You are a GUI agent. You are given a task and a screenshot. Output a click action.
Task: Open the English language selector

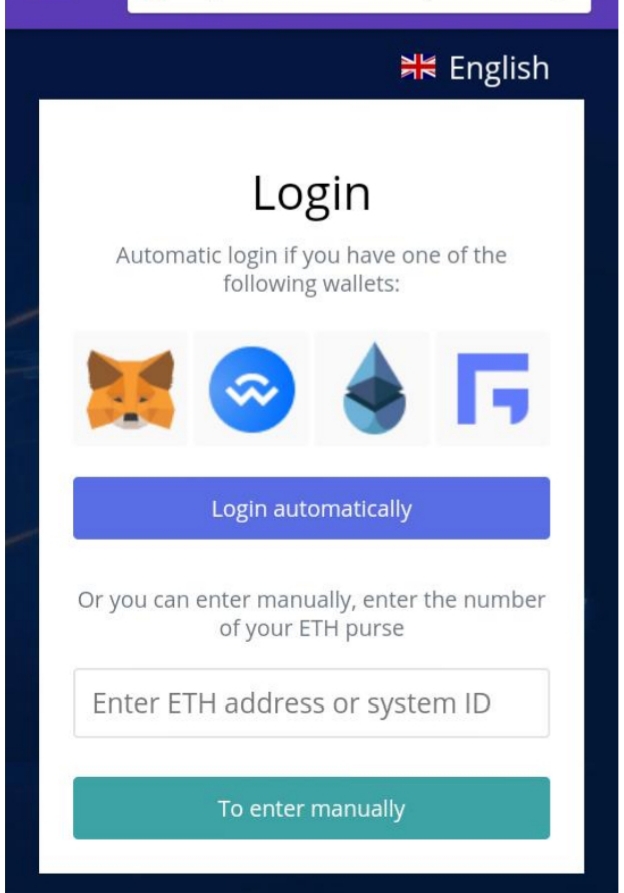474,68
